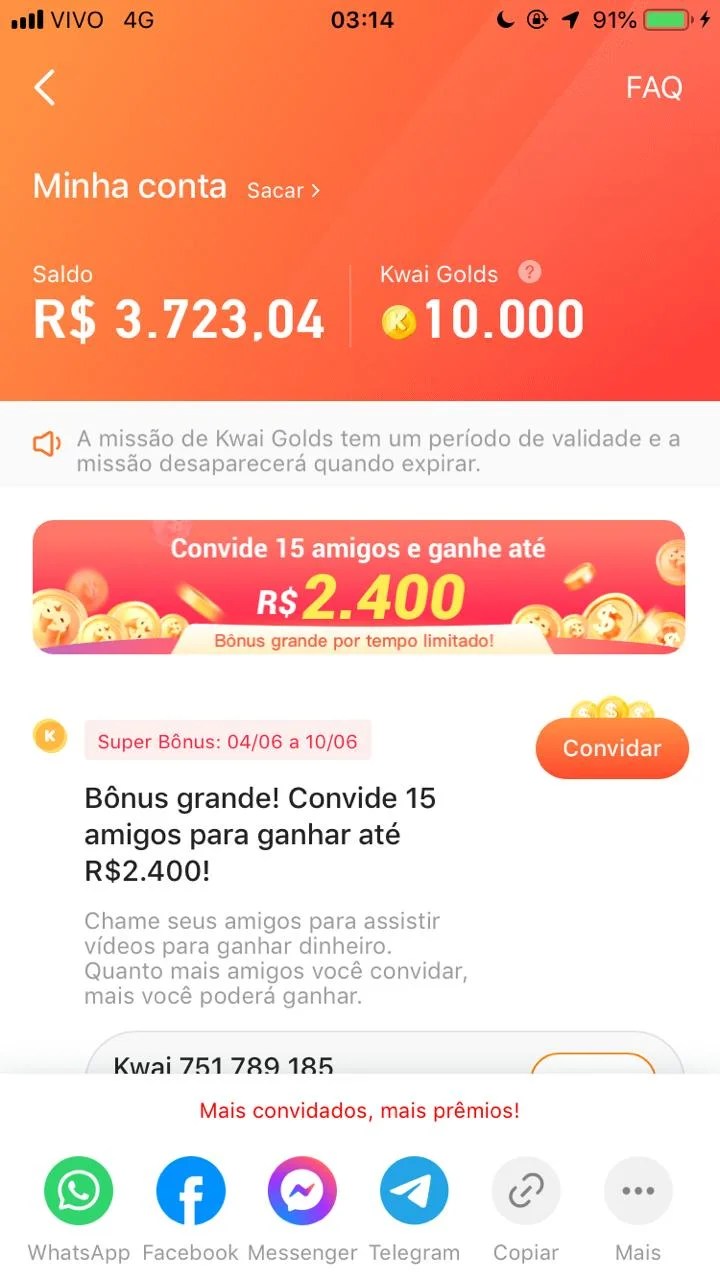Share via Telegram

(414, 1192)
